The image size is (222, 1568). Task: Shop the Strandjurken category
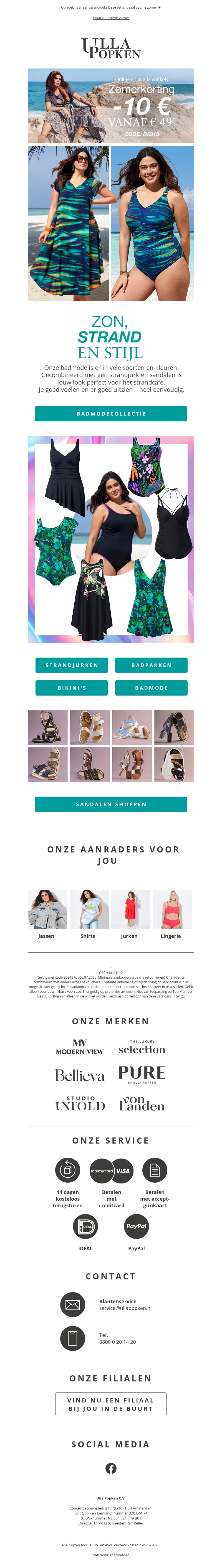point(71,665)
